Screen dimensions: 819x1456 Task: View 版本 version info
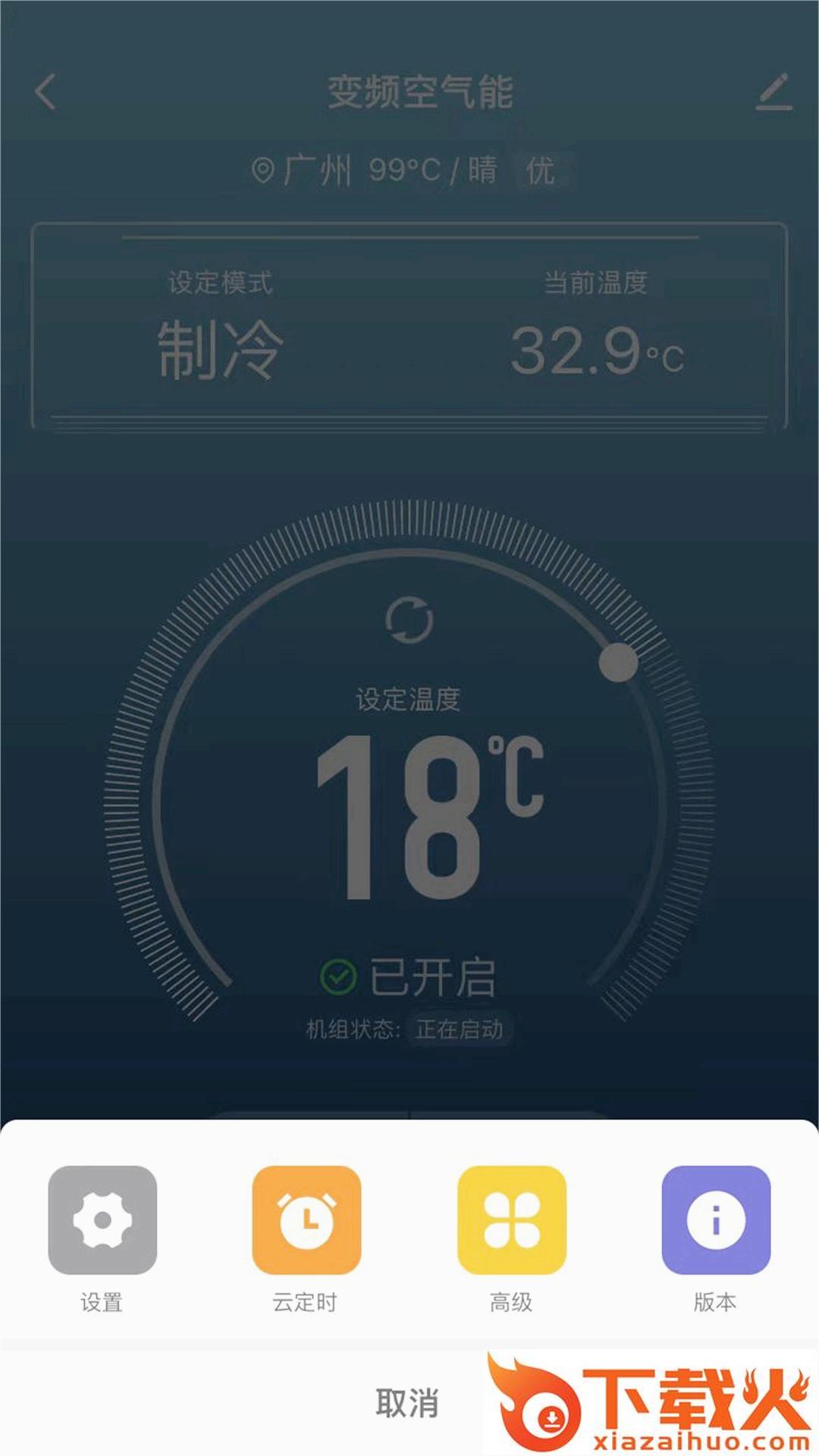[716, 1220]
